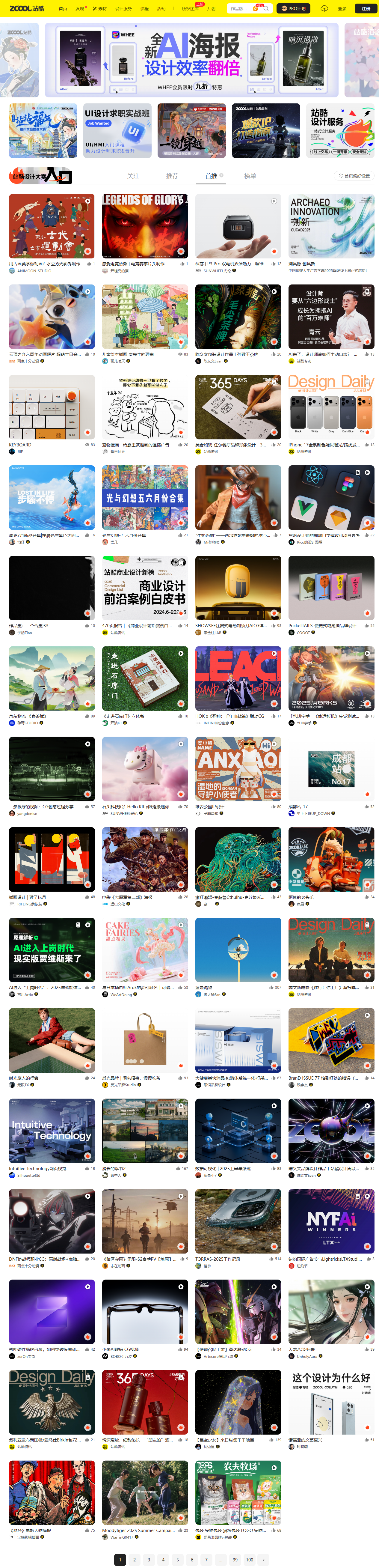This screenshot has height=1568, width=379.
Task: Open the 登录 login link
Action: pos(342,8)
